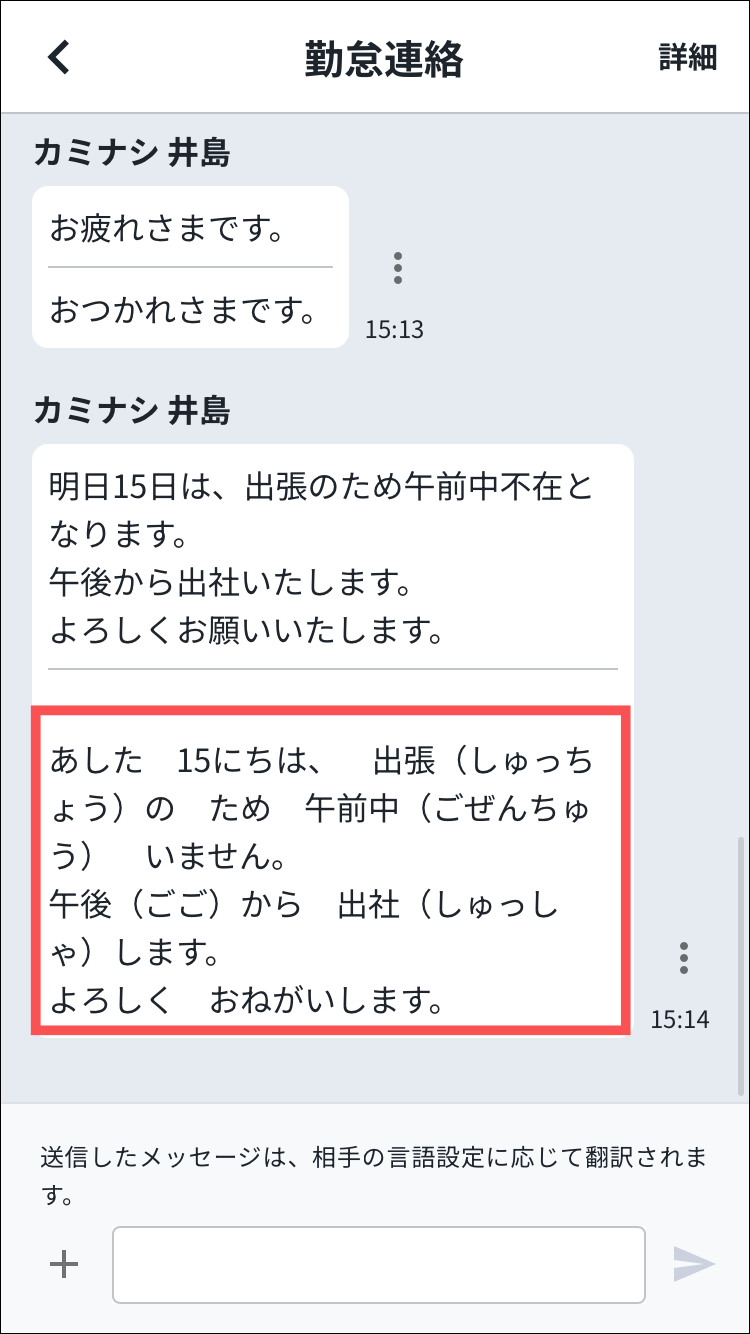The width and height of the screenshot is (750, 1334).
Task: Tap the plus attach icon
Action: 64,1264
